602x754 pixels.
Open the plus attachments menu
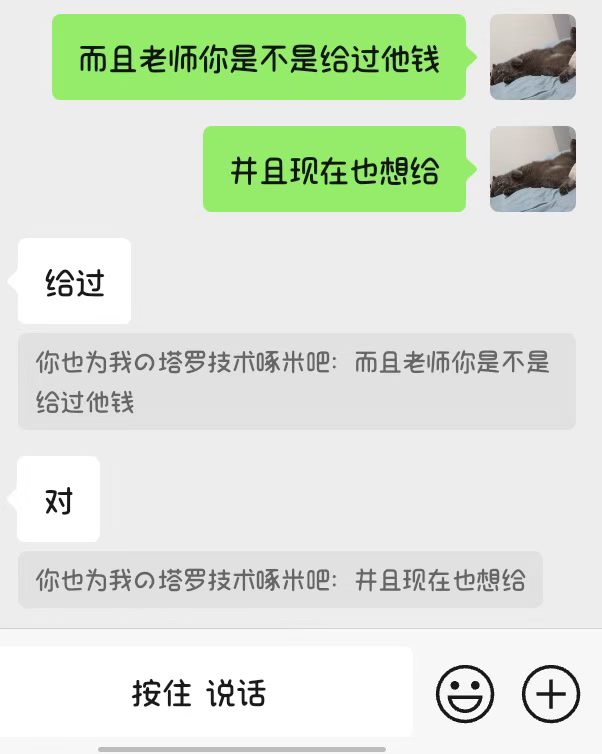pyautogui.click(x=551, y=694)
